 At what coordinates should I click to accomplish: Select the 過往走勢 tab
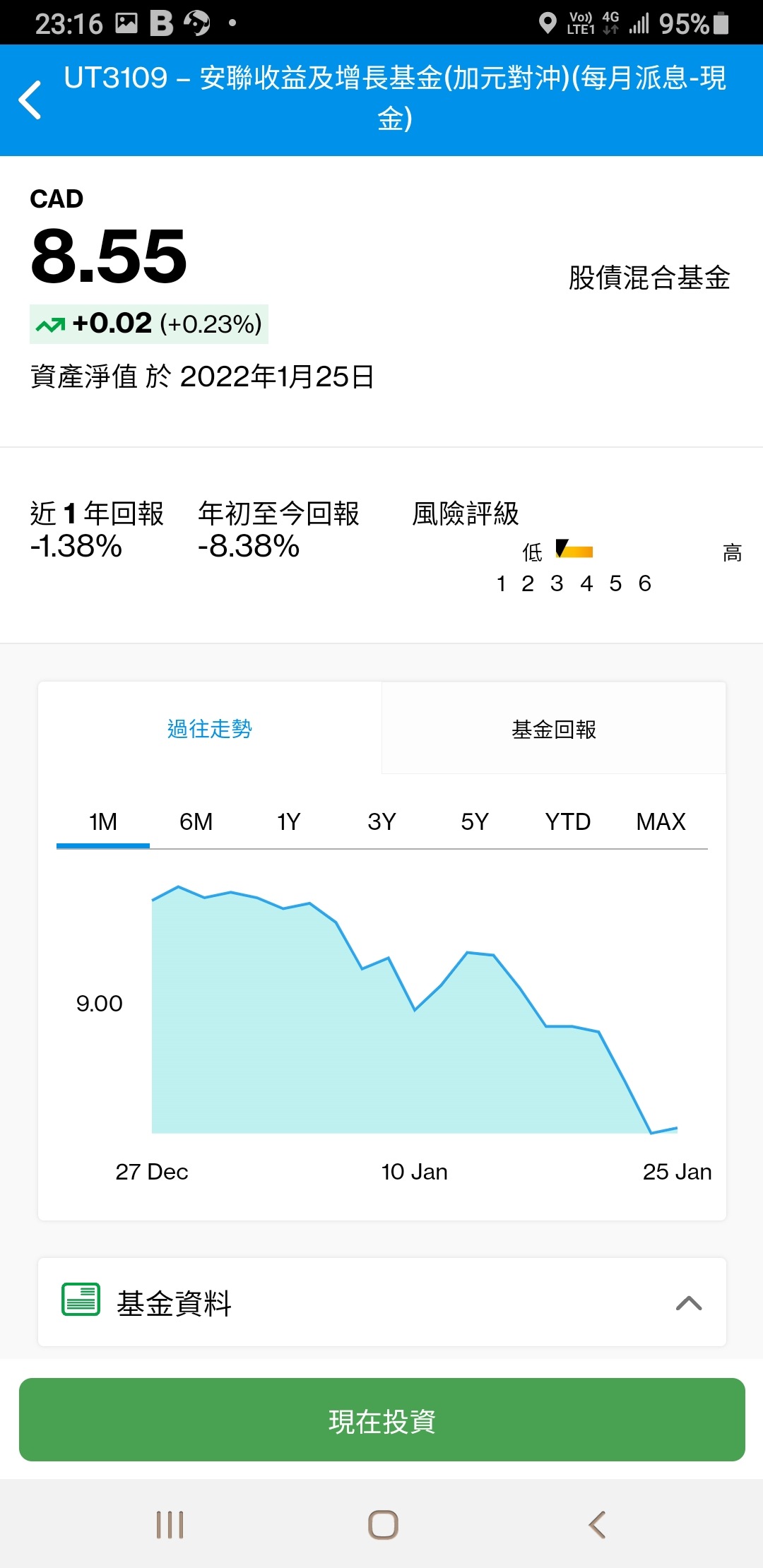click(x=210, y=728)
